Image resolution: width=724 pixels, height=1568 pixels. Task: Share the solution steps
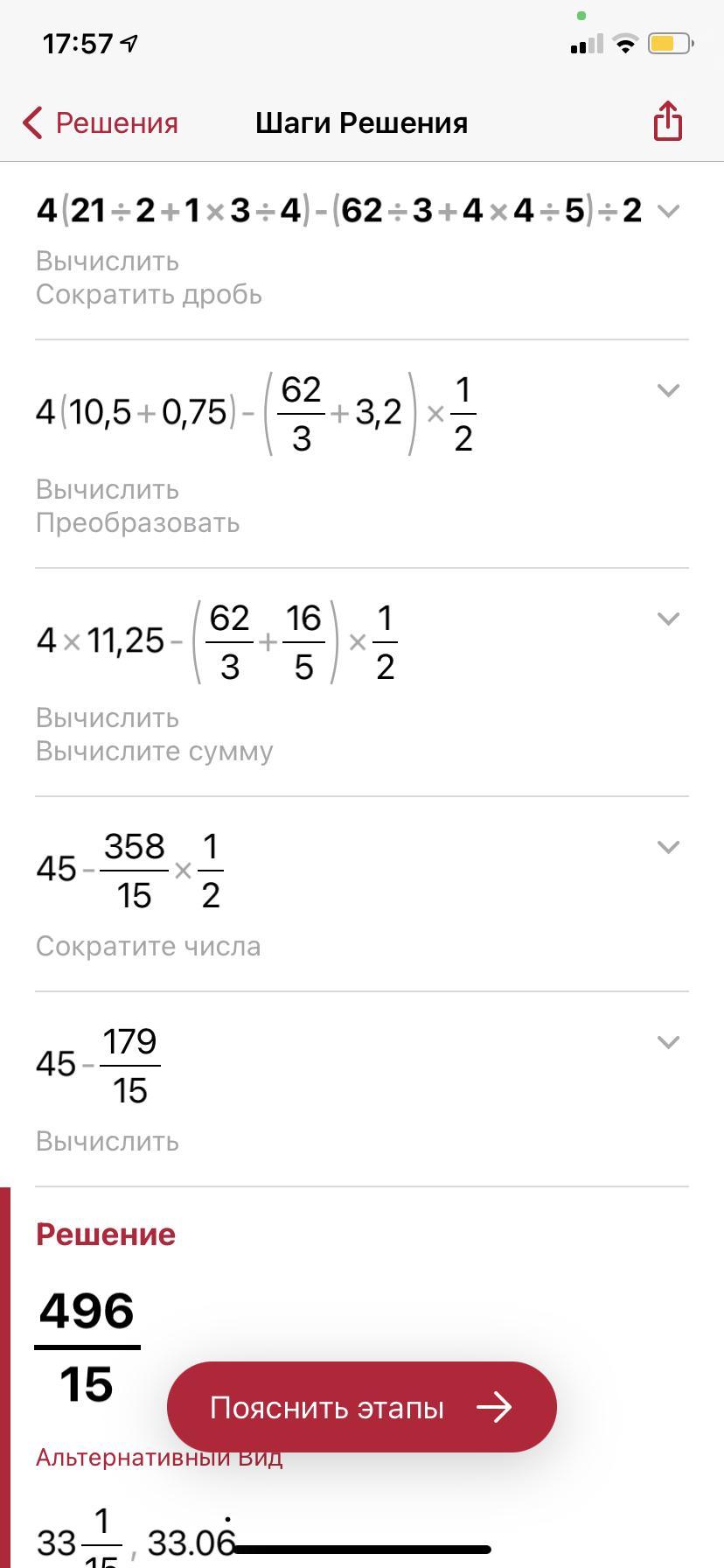coord(667,121)
